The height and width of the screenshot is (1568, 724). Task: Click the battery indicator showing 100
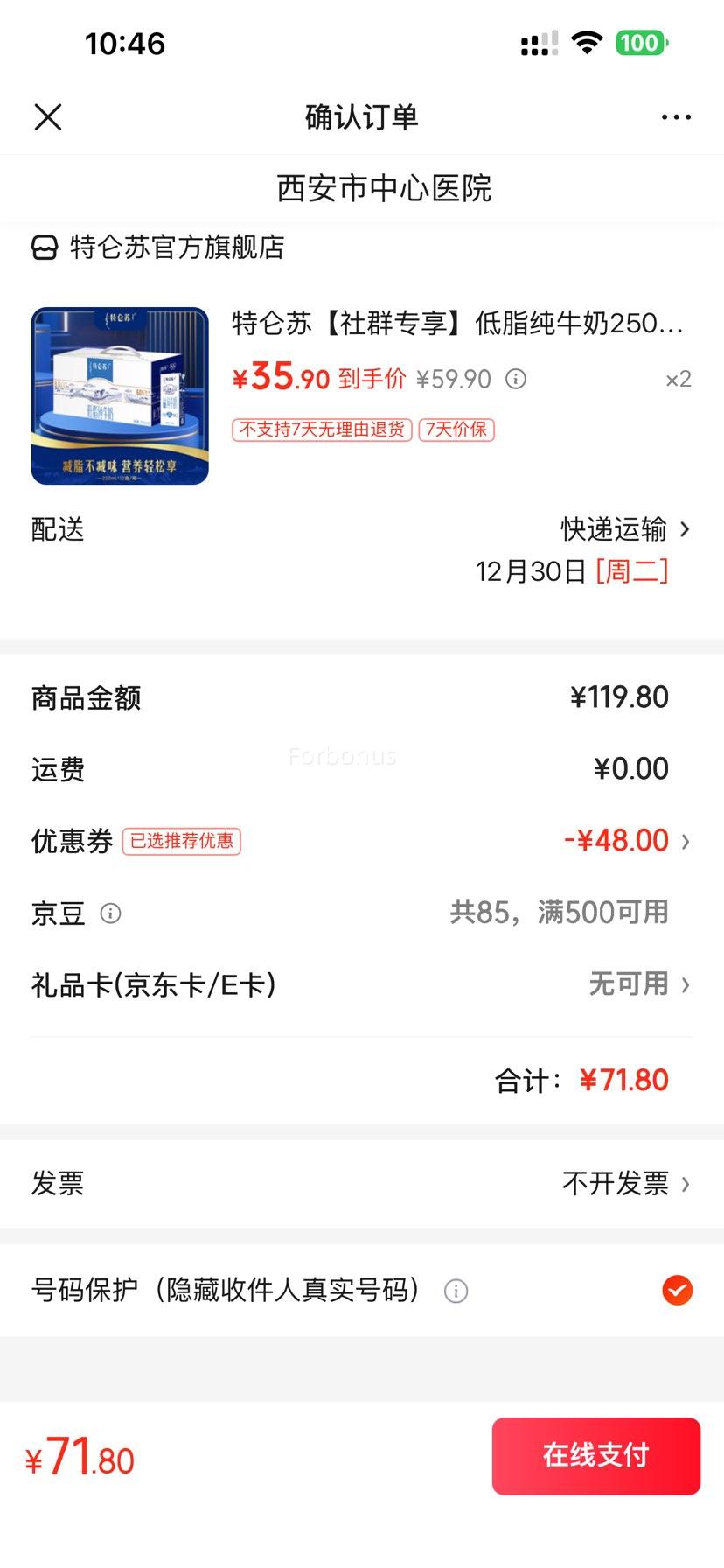click(x=641, y=42)
